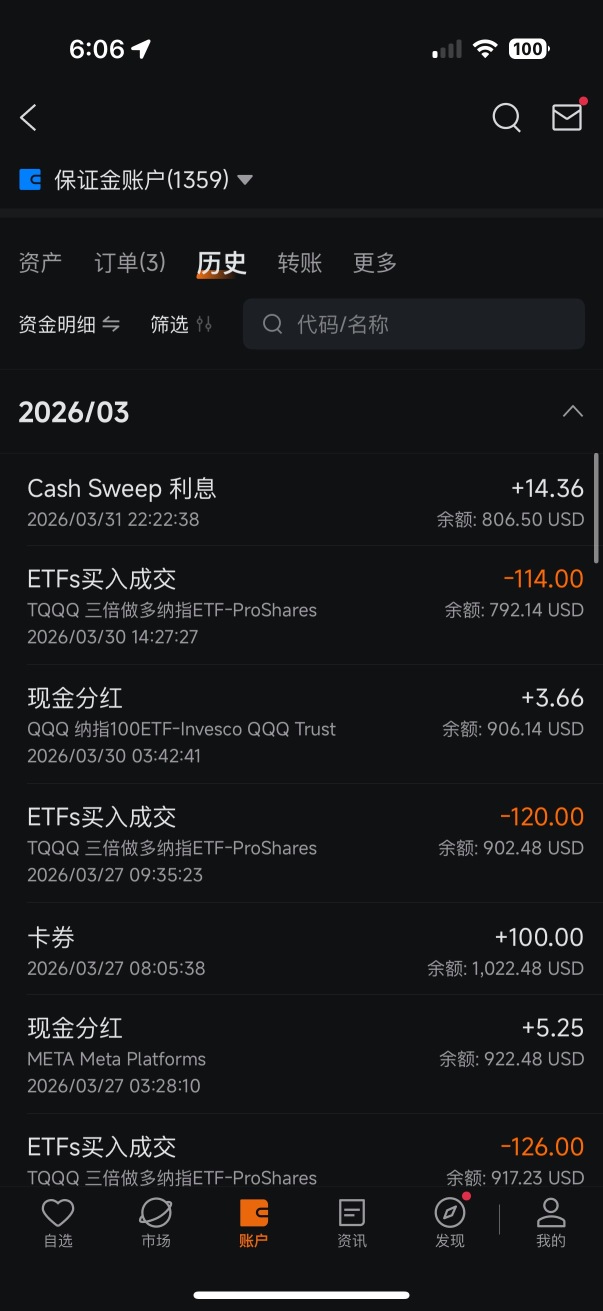Switch to the 资产 tab

tap(40, 263)
